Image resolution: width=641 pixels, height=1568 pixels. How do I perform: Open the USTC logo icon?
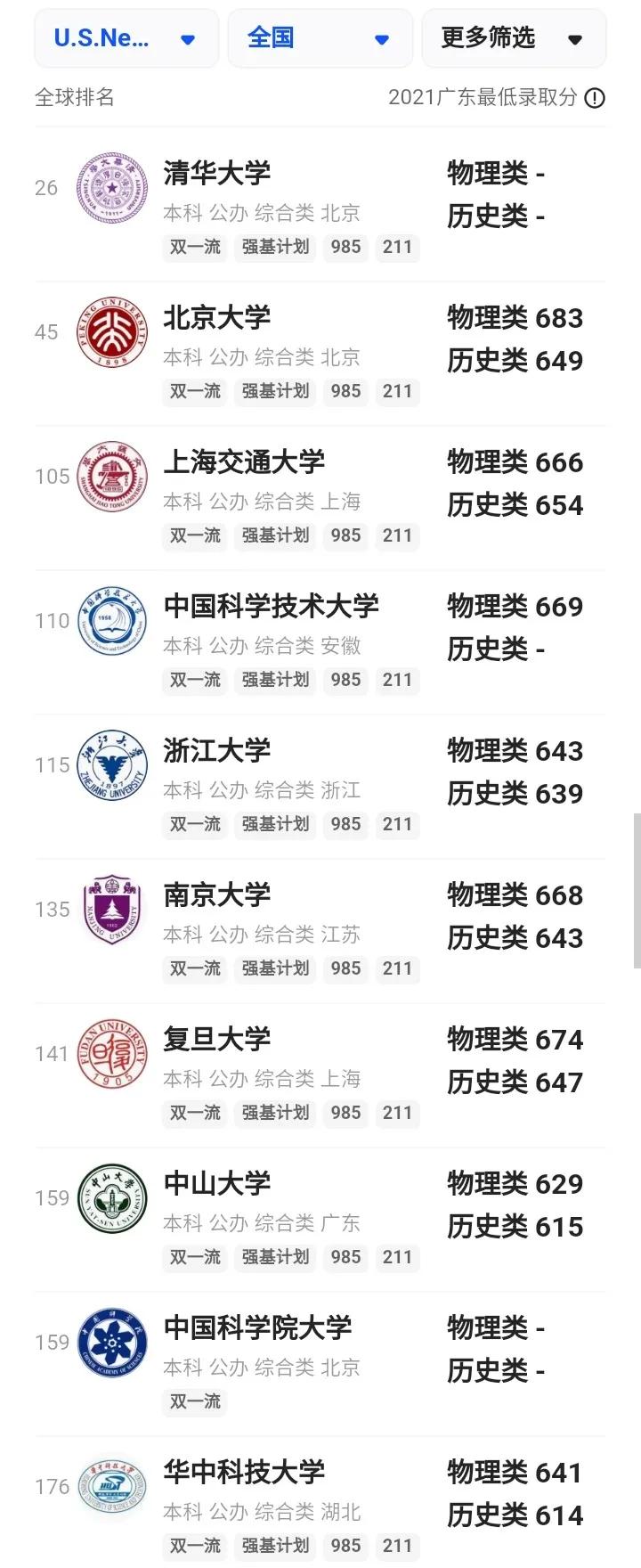click(112, 621)
